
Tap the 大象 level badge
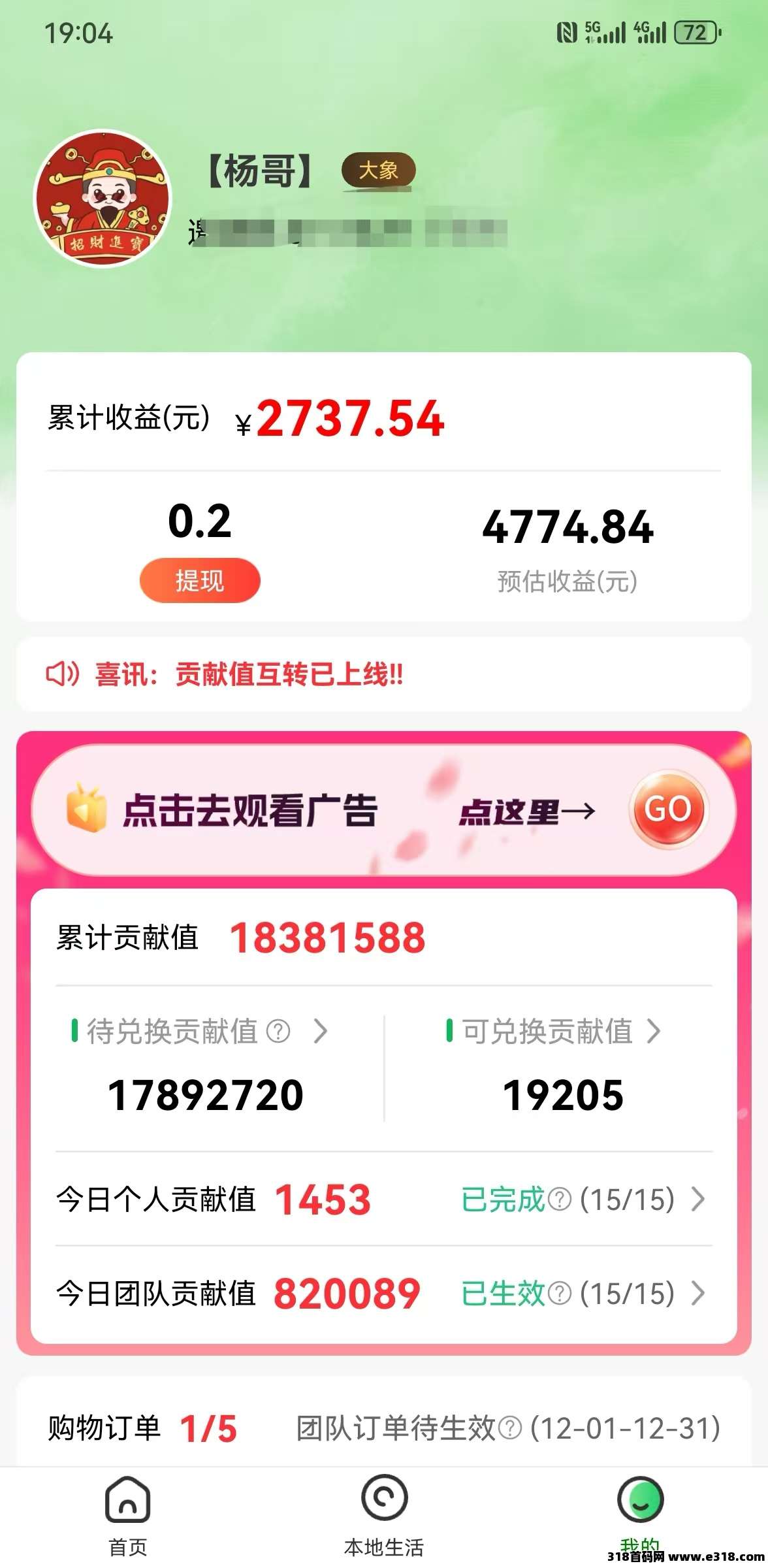pyautogui.click(x=378, y=171)
